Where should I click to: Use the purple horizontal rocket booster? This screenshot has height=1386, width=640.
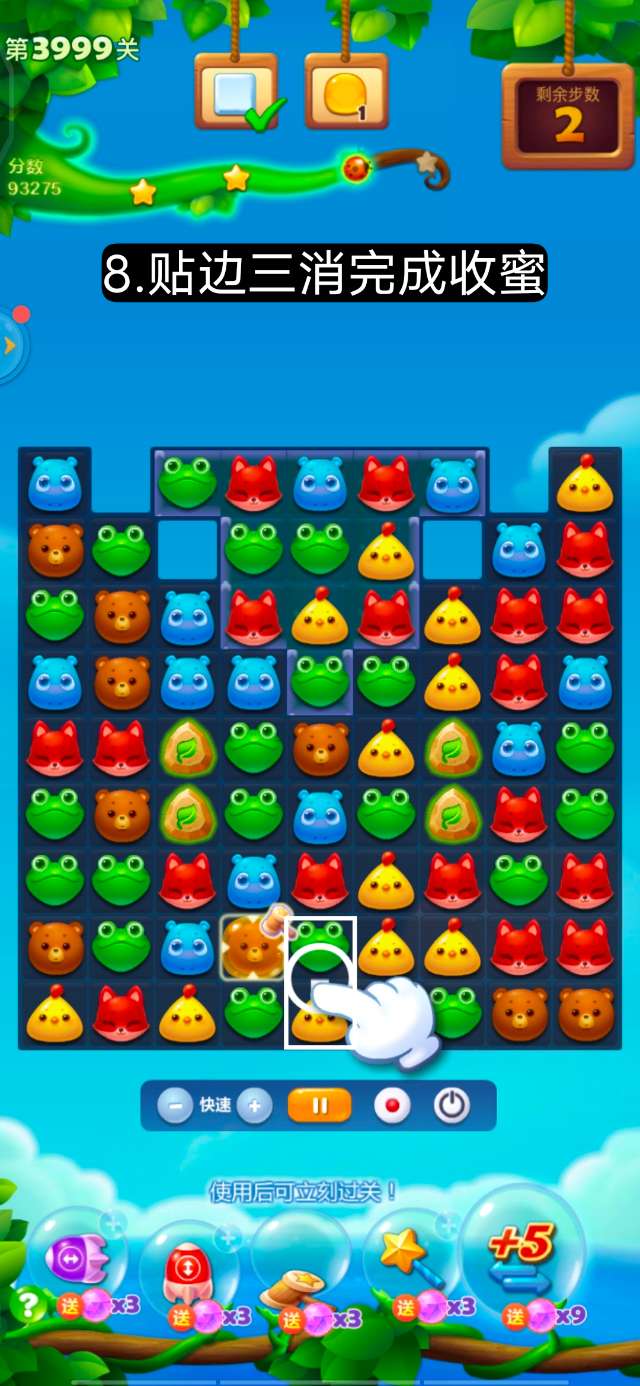coord(75,1256)
